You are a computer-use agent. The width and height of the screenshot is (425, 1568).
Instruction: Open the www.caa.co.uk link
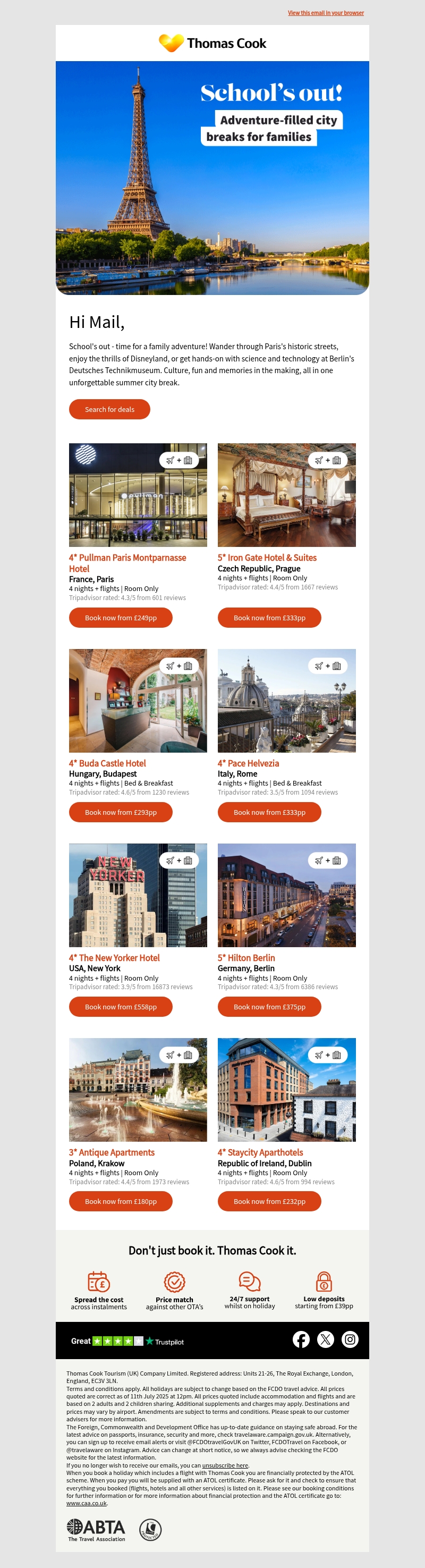tap(87, 1504)
